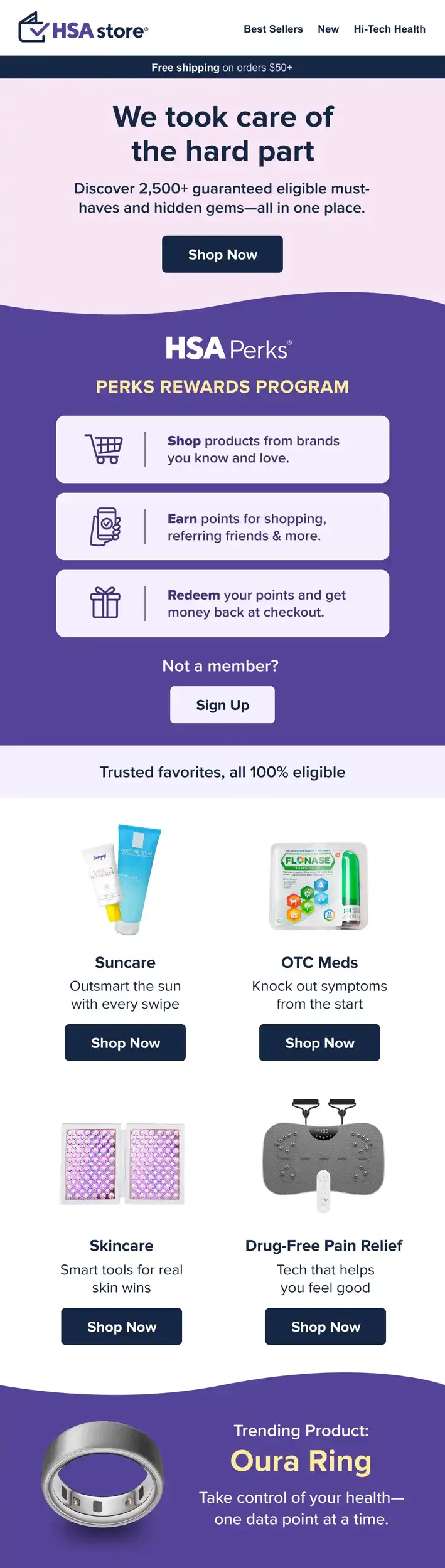Screen dimensions: 445x1568
Task: Open the Skincare LED panel image
Action: (122, 1164)
